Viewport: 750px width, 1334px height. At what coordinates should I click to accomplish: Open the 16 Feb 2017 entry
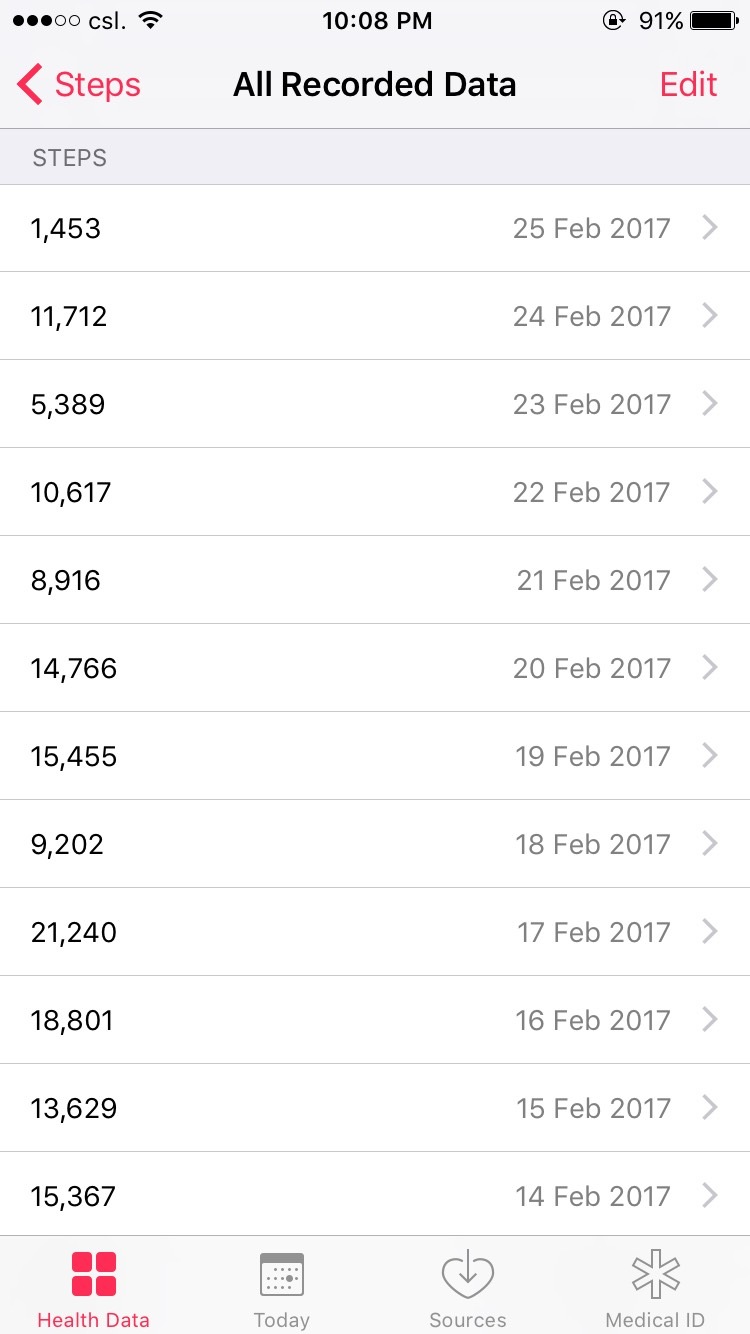pos(375,1020)
